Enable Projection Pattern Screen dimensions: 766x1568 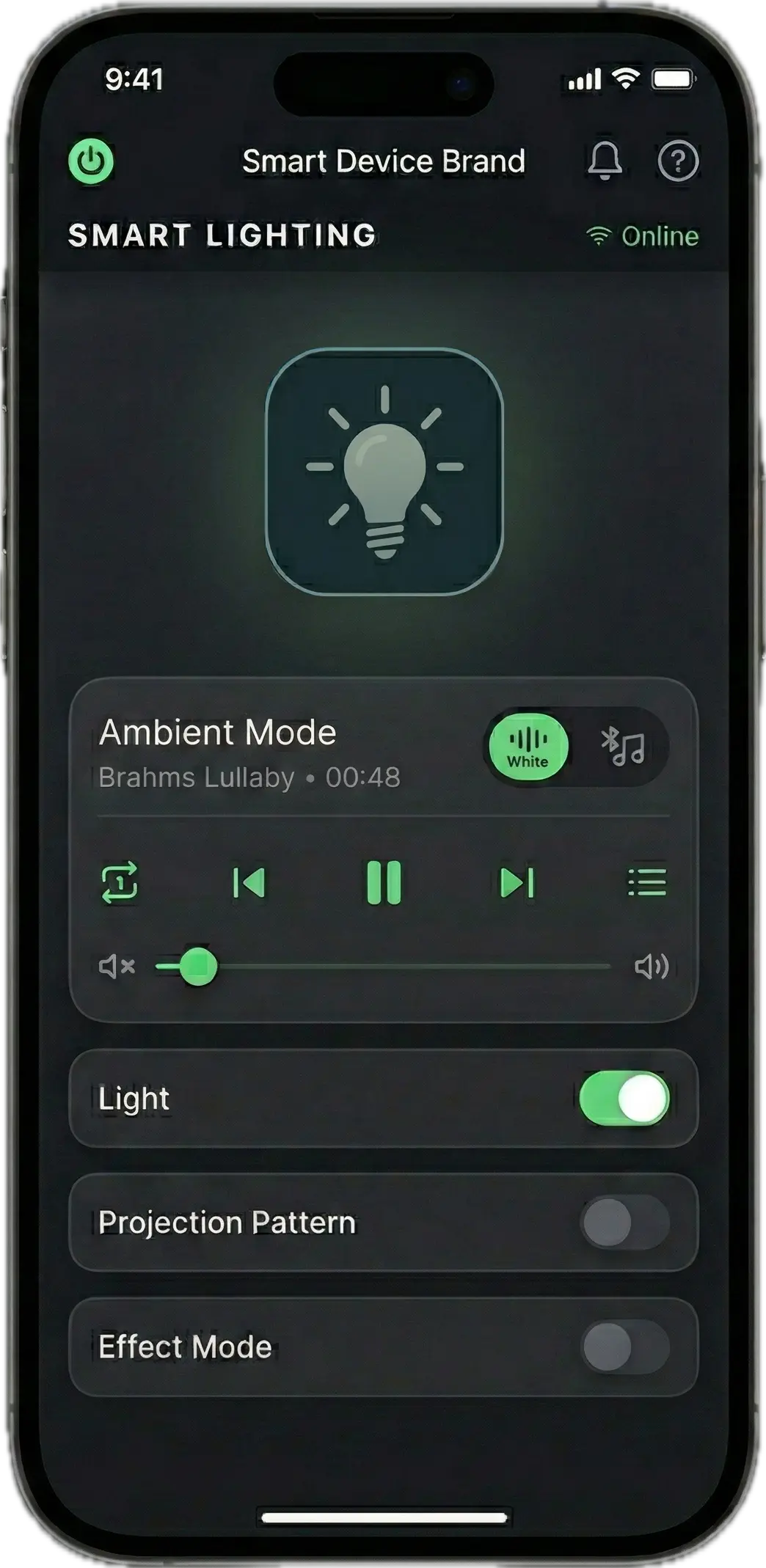coord(624,1223)
